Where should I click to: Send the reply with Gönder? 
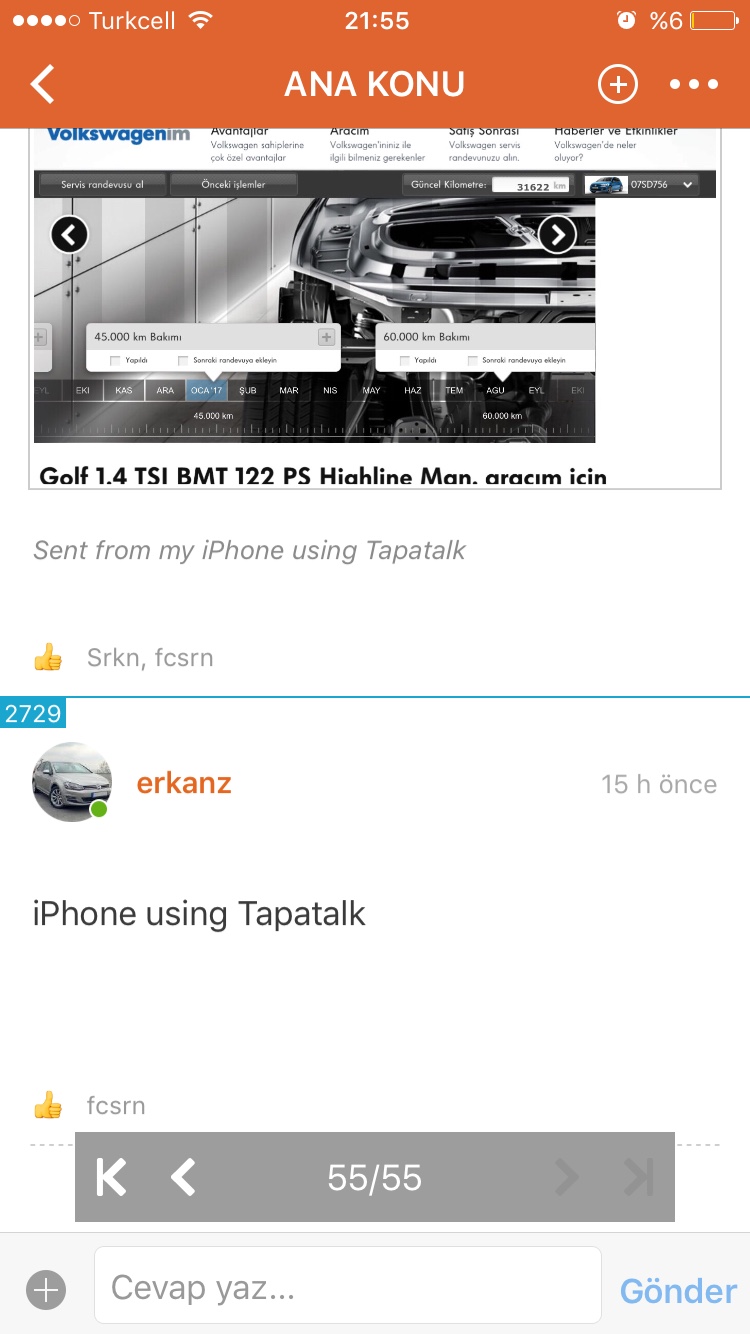[677, 1290]
